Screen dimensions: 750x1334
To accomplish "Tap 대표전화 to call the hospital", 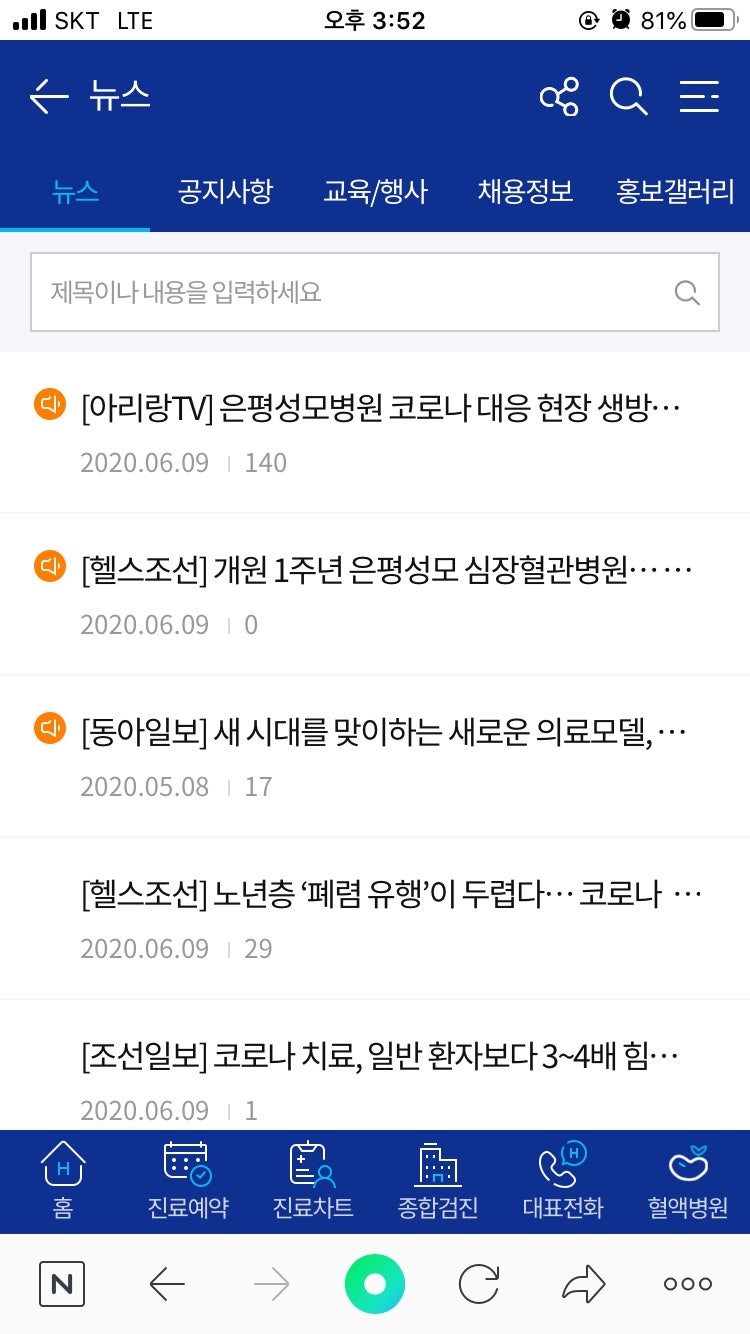I will click(563, 1181).
